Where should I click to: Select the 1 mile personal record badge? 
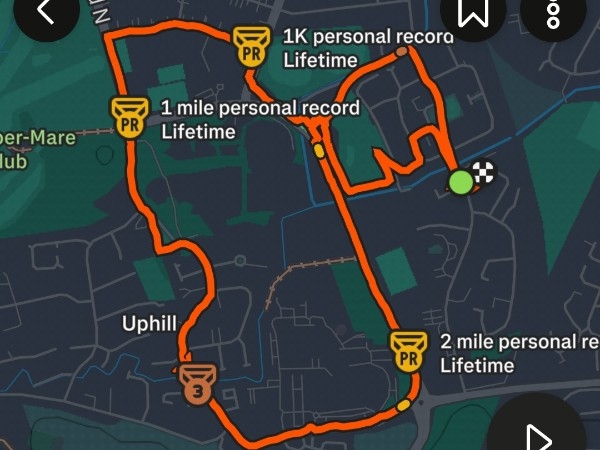(x=128, y=117)
